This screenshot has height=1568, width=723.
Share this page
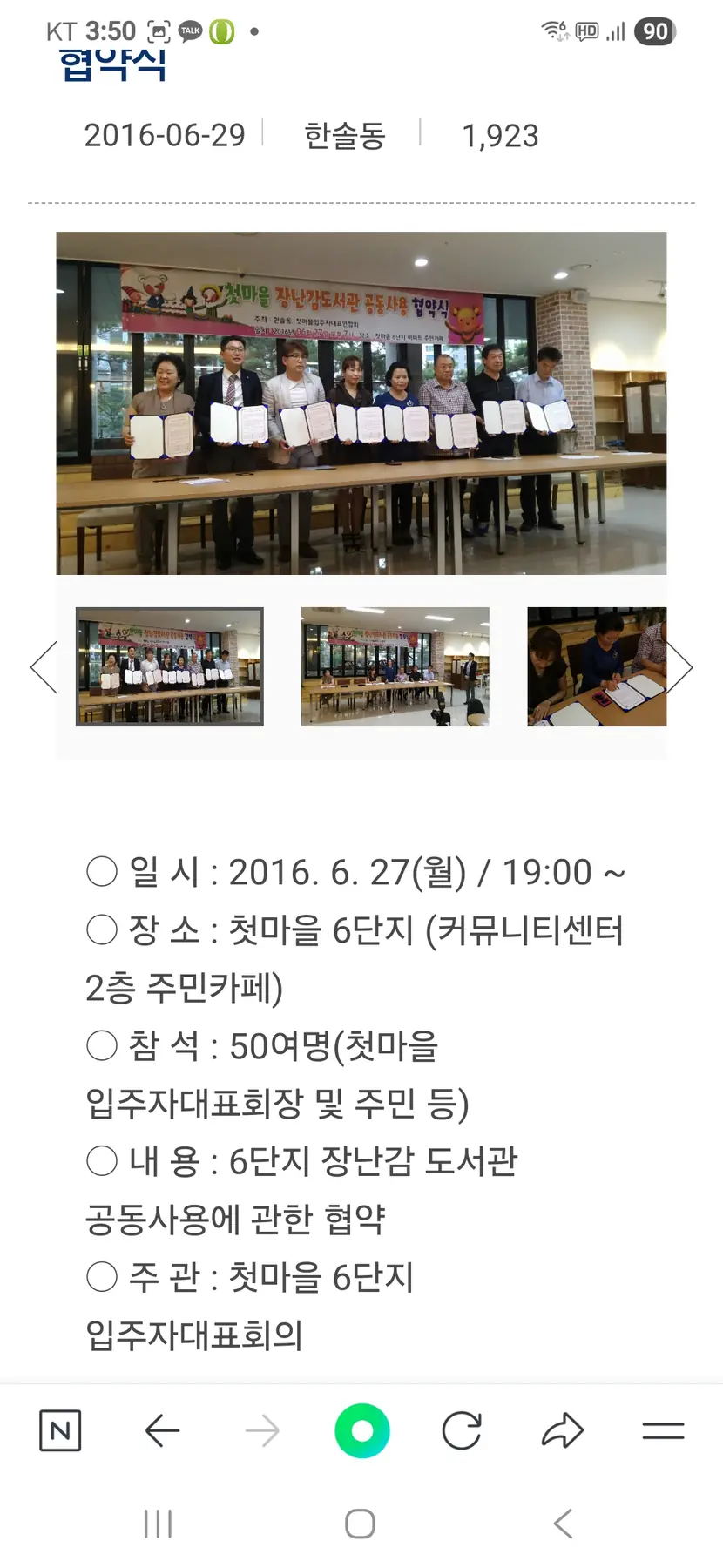563,1430
